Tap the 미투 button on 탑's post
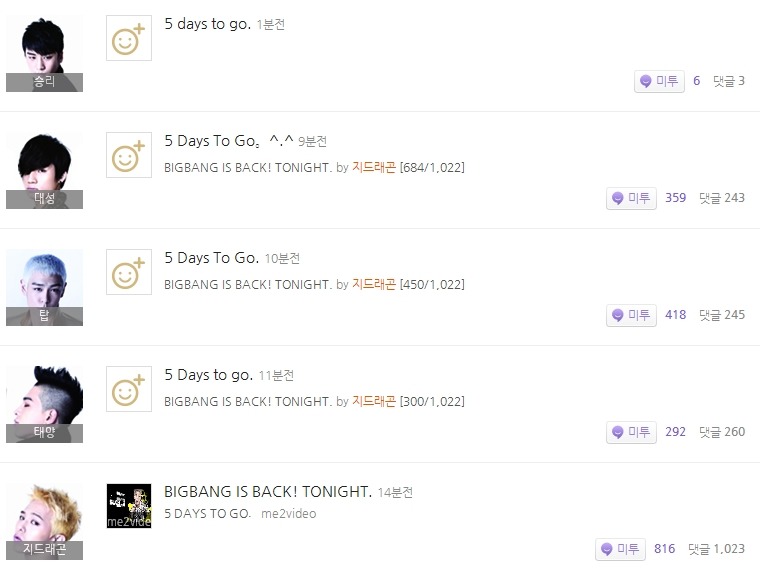Viewport: 766px width, 572px height. (631, 315)
